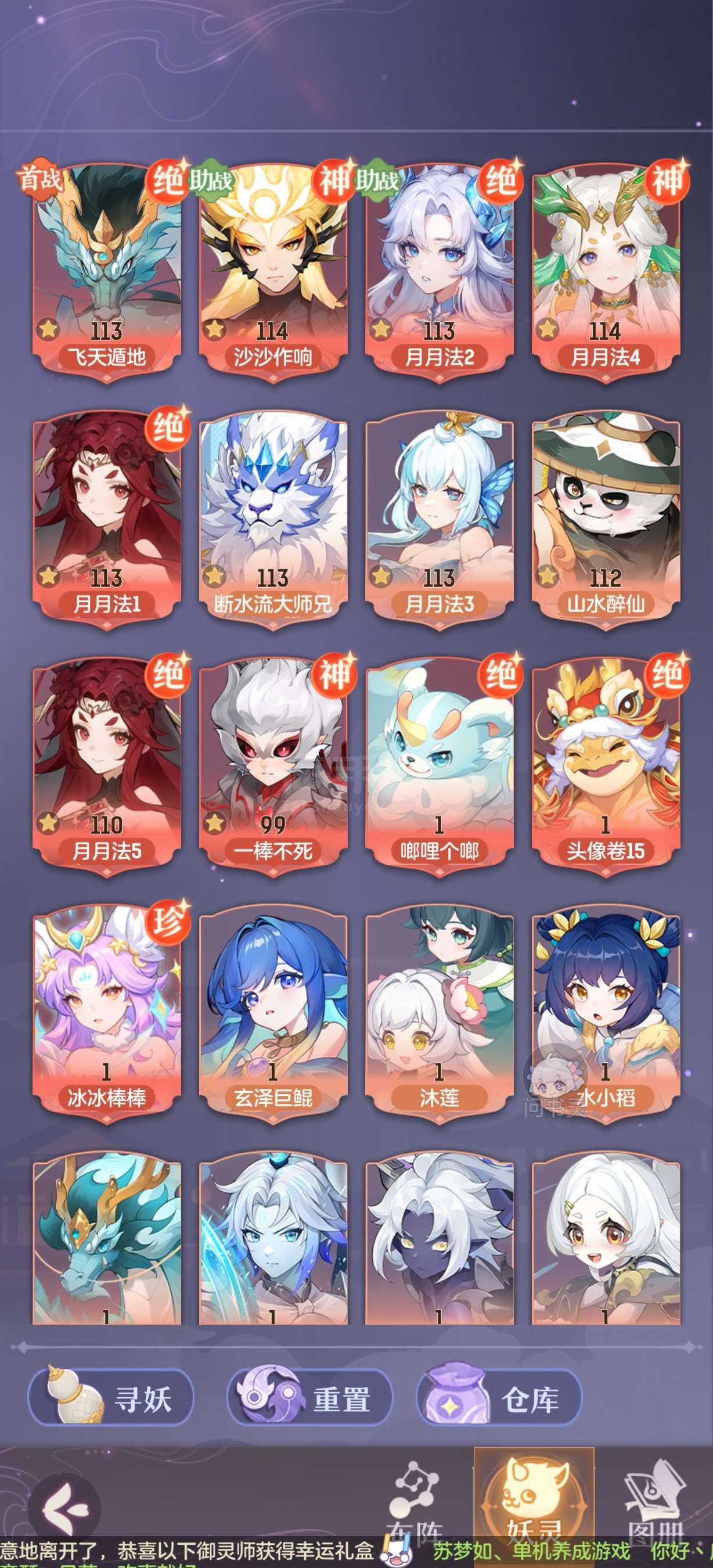713x1568 pixels.
Task: Open the 头像卷15 card
Action: click(606, 767)
